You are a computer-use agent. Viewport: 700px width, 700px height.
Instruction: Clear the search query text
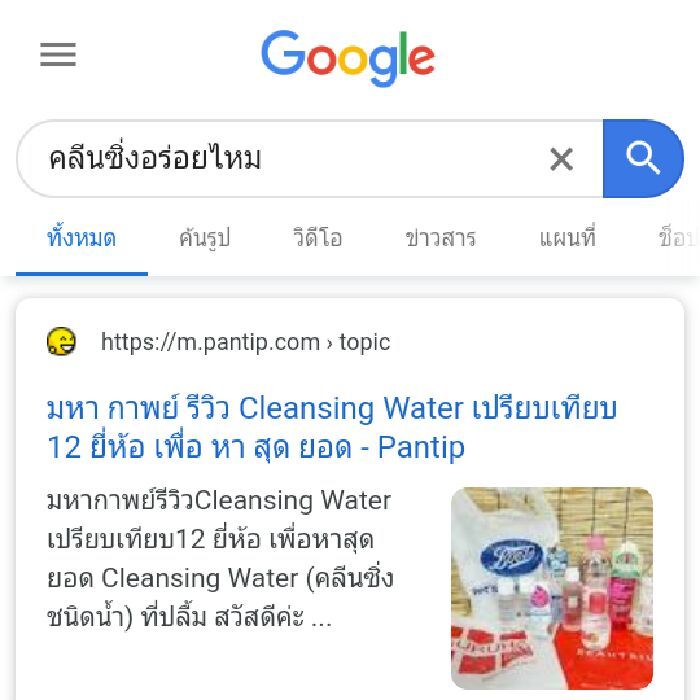[x=561, y=159]
